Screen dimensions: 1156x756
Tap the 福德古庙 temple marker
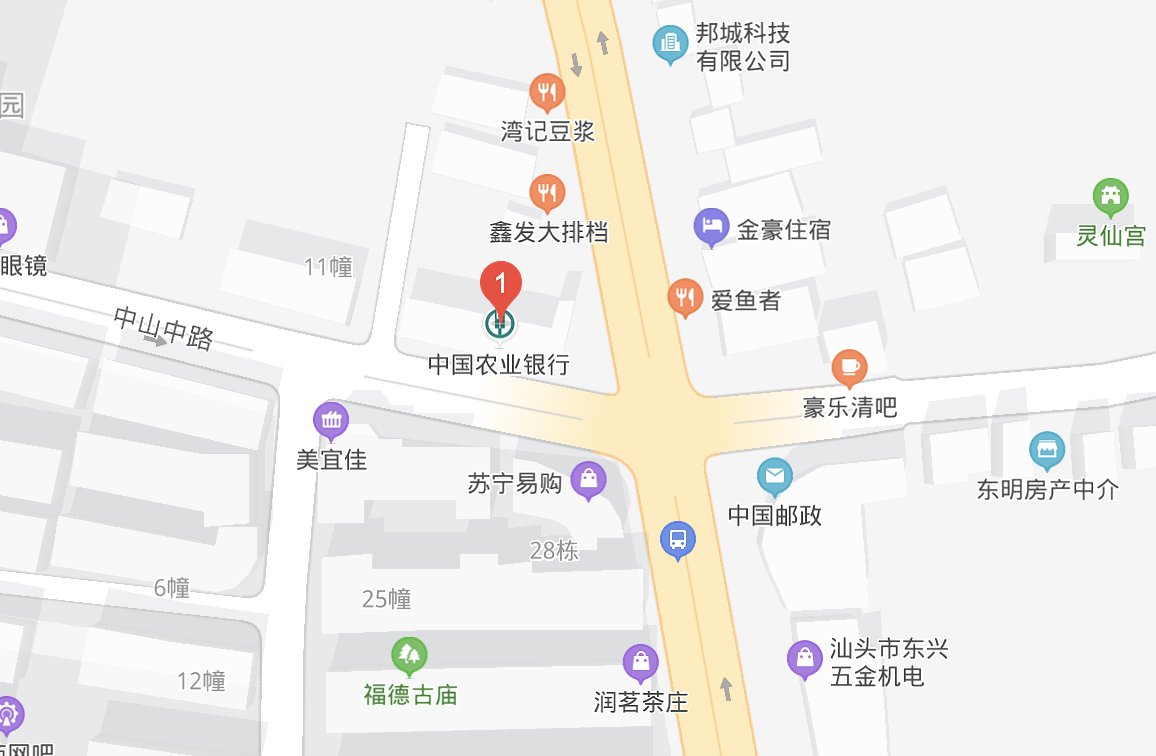[x=409, y=655]
